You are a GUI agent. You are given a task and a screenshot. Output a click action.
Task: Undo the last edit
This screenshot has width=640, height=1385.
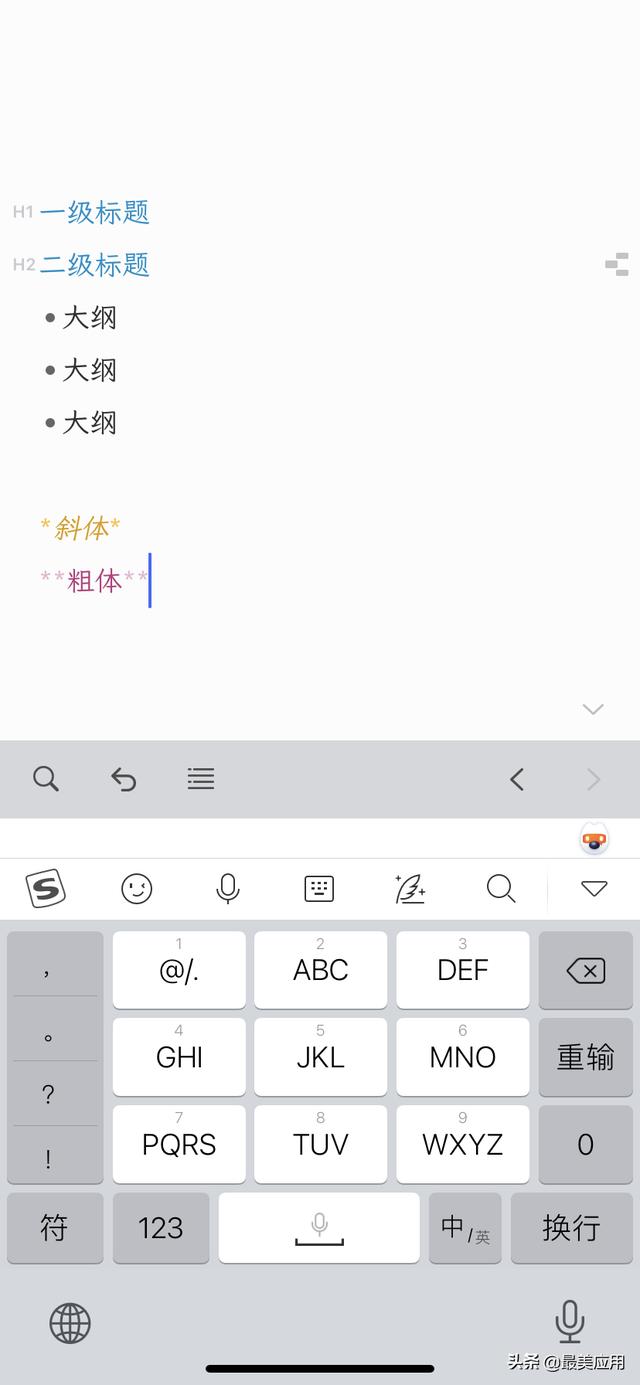(123, 779)
